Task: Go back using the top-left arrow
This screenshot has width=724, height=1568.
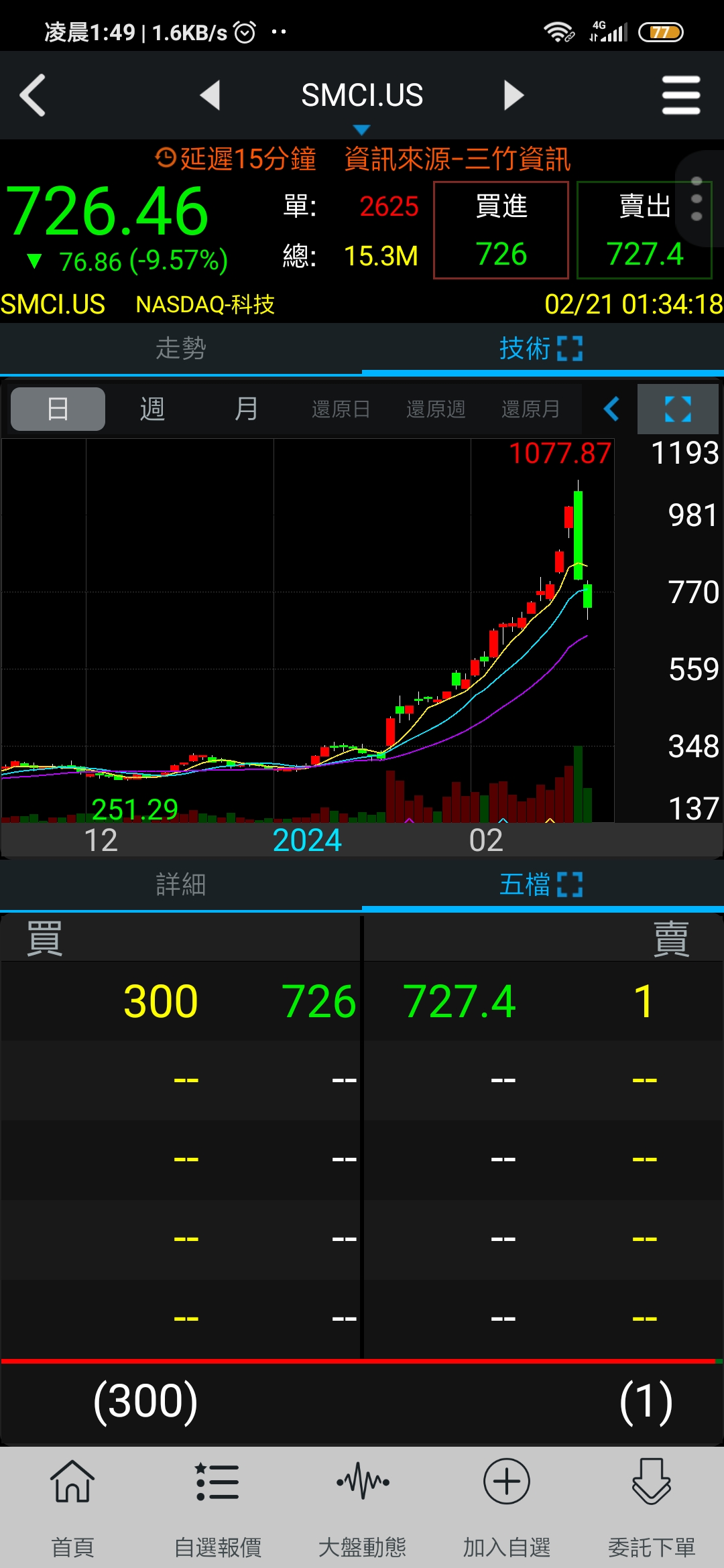Action: click(32, 95)
